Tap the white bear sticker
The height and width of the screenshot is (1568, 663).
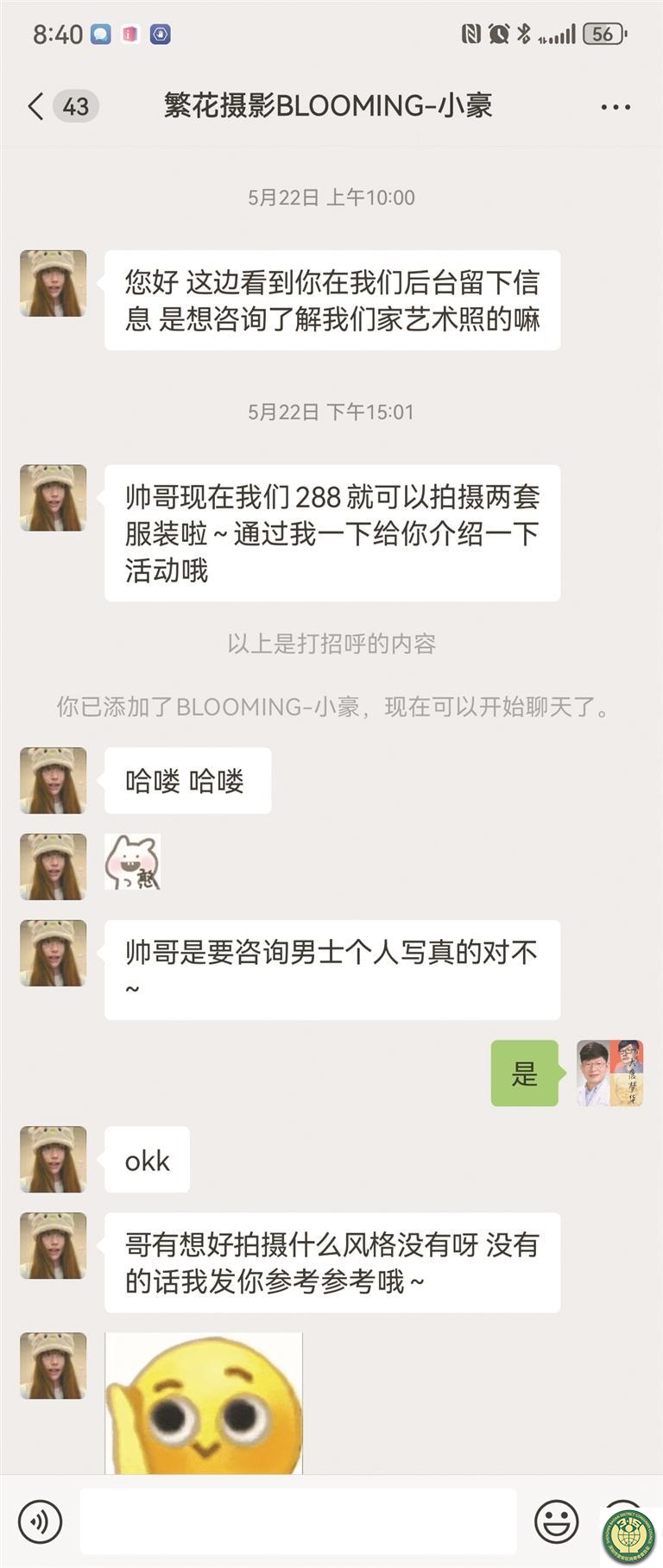[x=133, y=862]
